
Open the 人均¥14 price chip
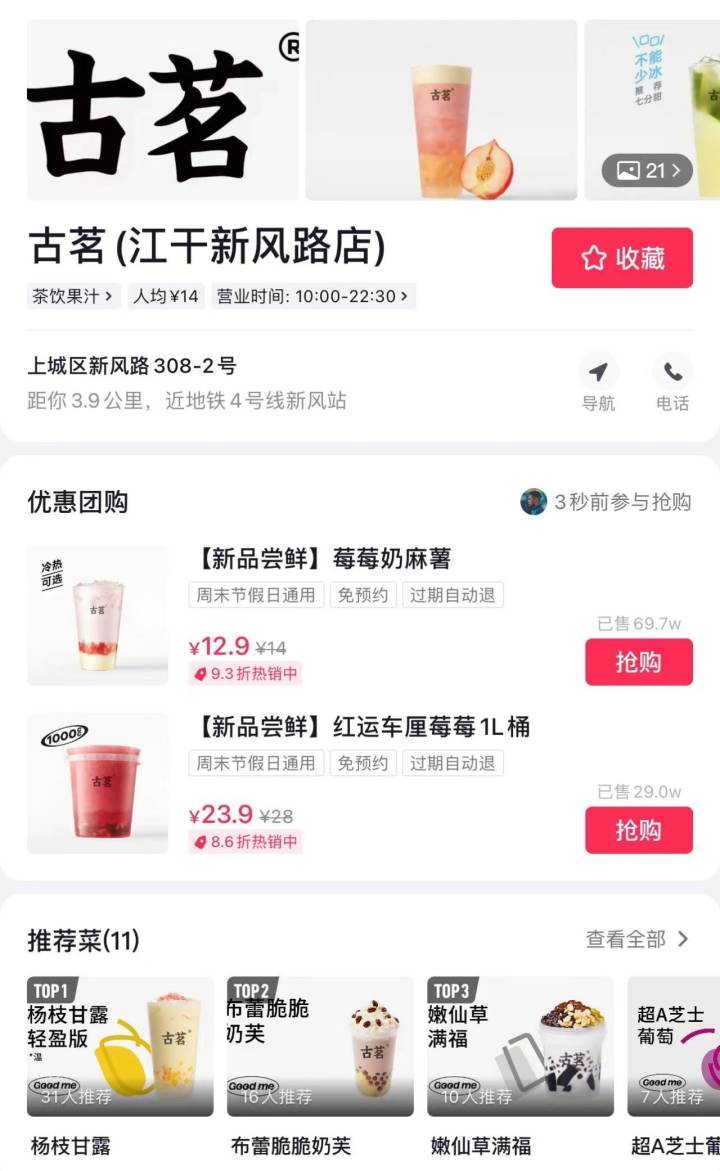(x=165, y=296)
